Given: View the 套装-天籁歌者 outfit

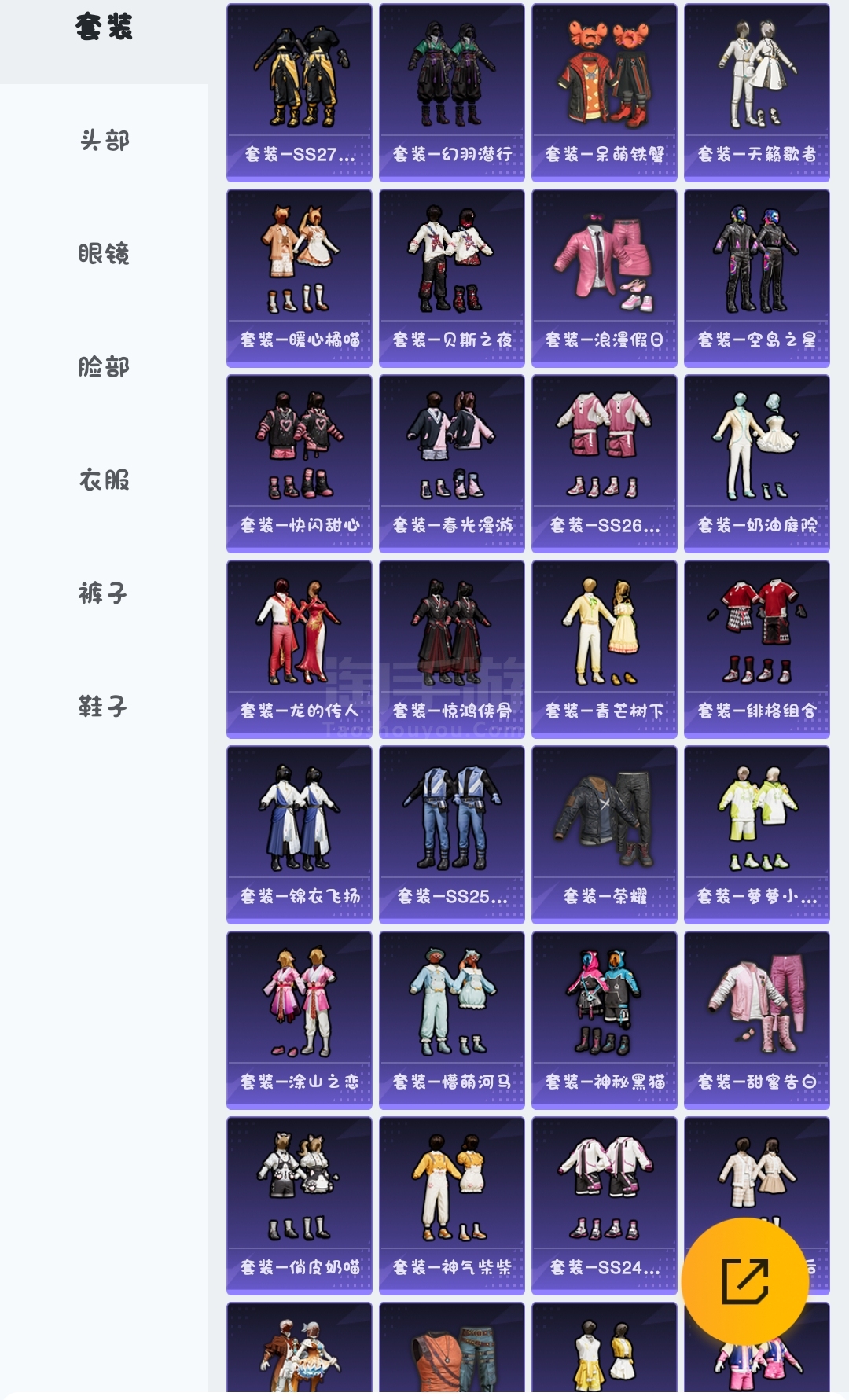Looking at the screenshot, I should tap(757, 93).
